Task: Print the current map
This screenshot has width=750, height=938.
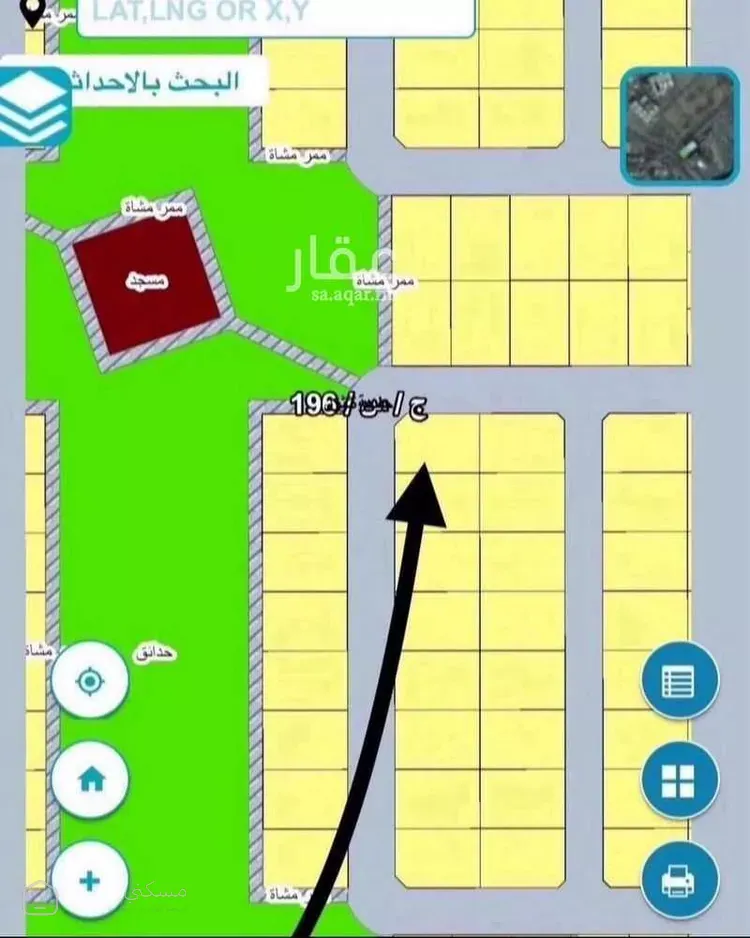Action: tap(679, 880)
